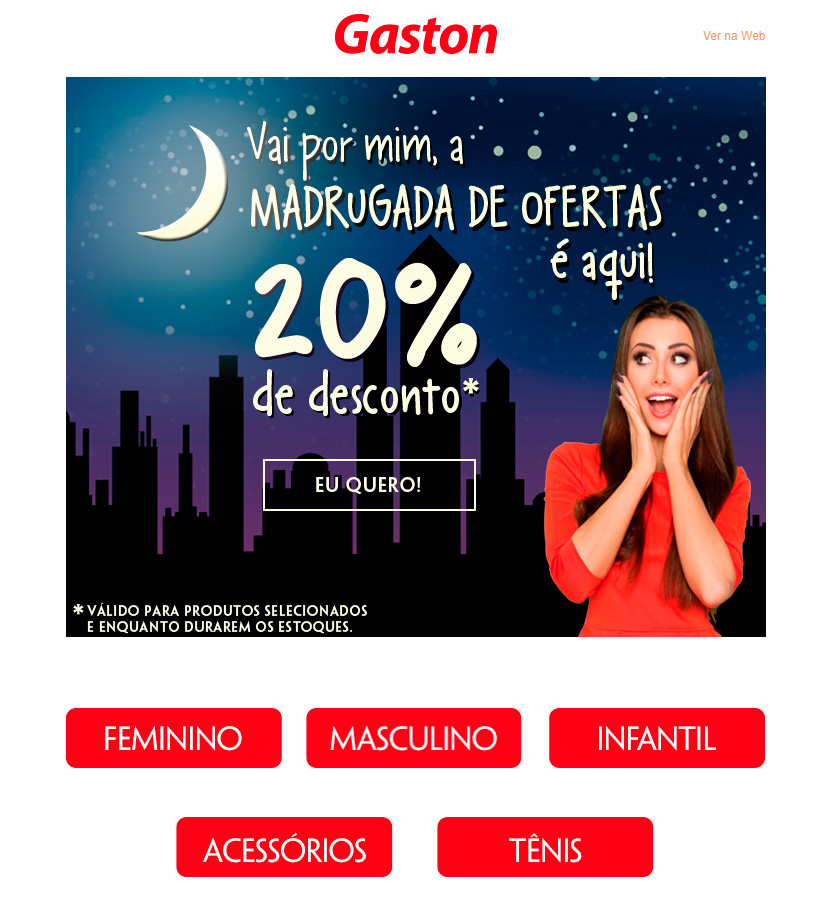The height and width of the screenshot is (905, 821).
Task: Open the Feminino category
Action: tap(174, 738)
